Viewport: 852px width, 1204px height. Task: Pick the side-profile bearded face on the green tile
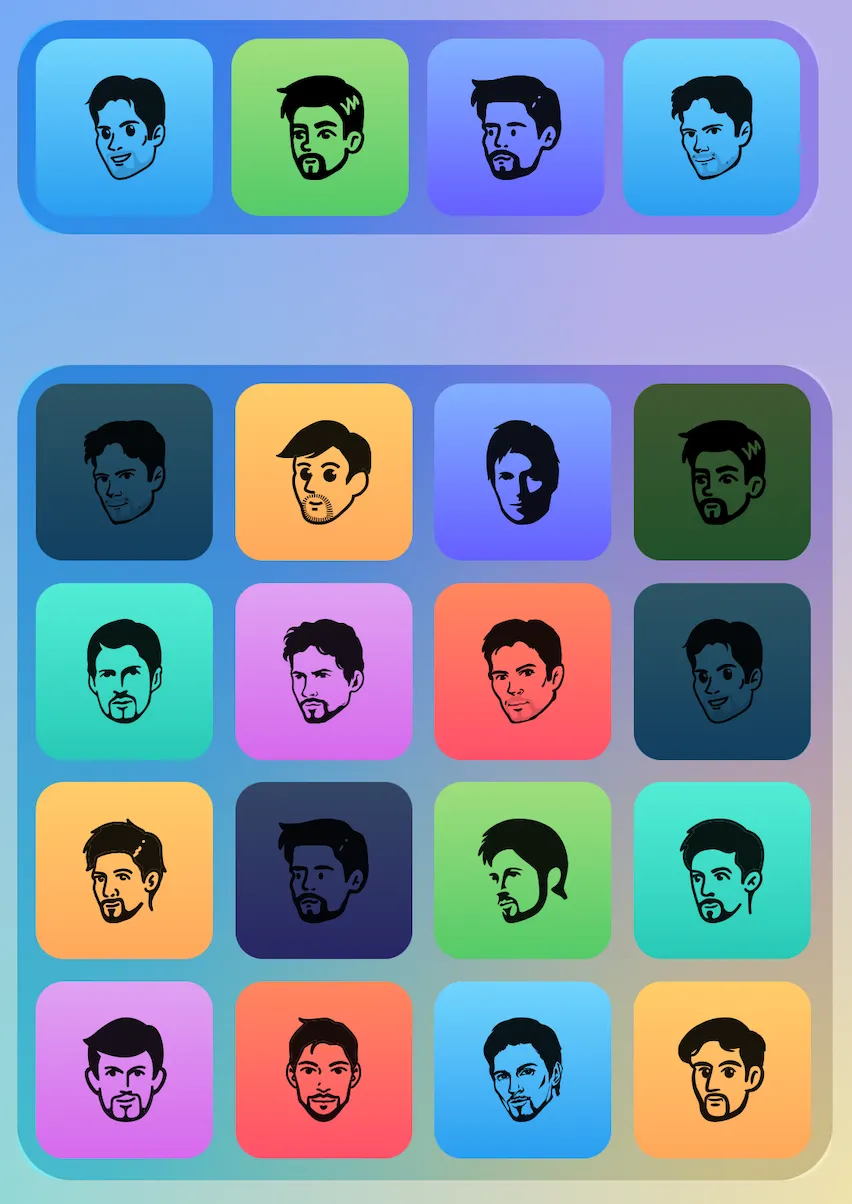pos(522,870)
